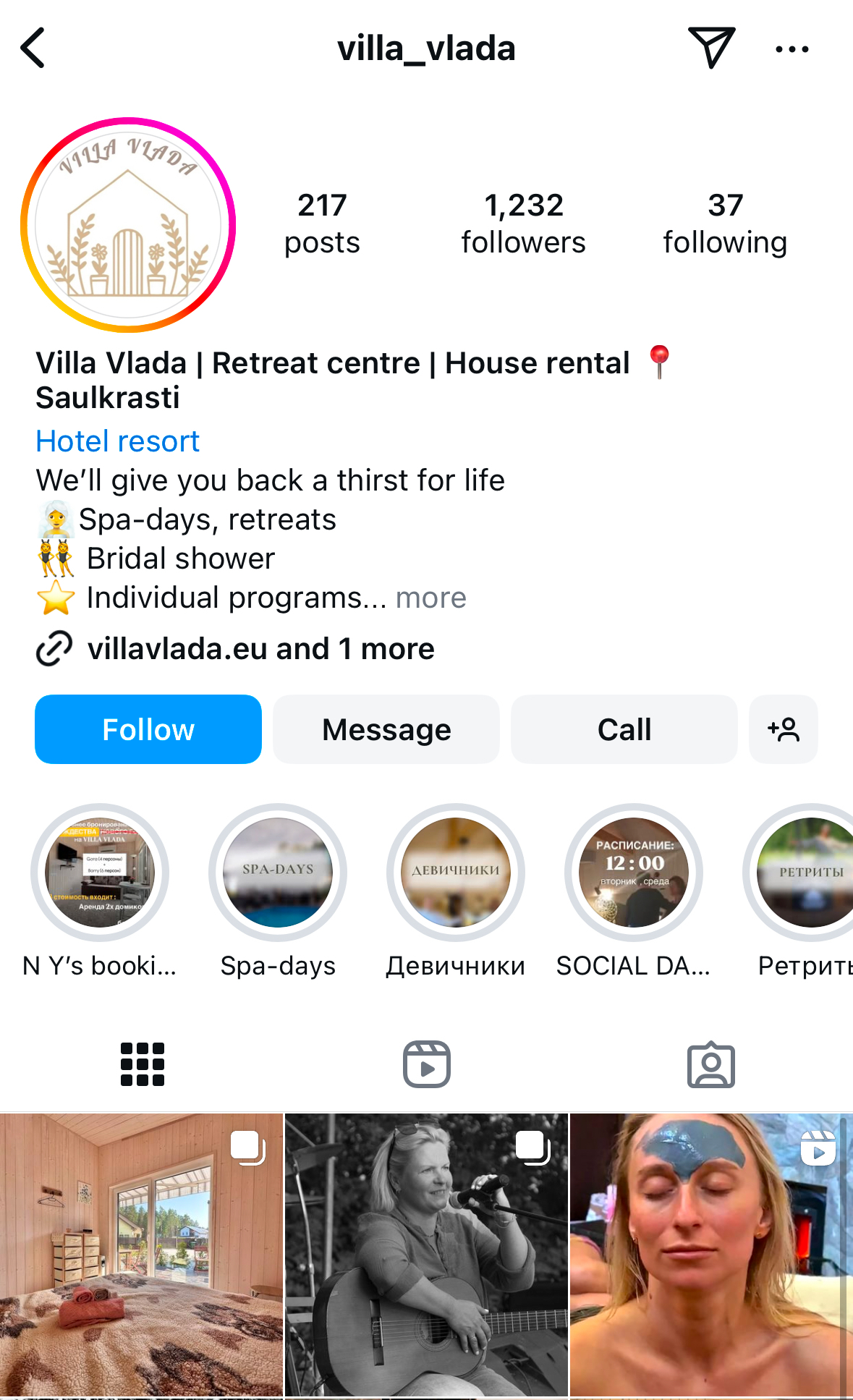The width and height of the screenshot is (853, 1400).
Task: Message Villa Vlada
Action: (386, 729)
